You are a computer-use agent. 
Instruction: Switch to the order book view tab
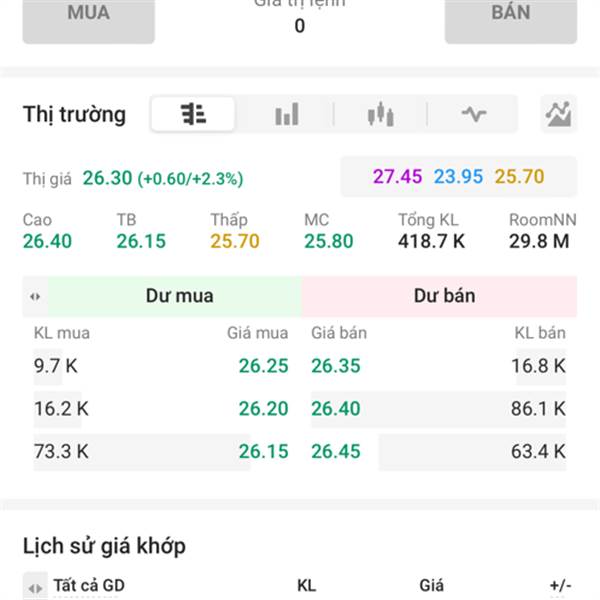click(x=193, y=114)
